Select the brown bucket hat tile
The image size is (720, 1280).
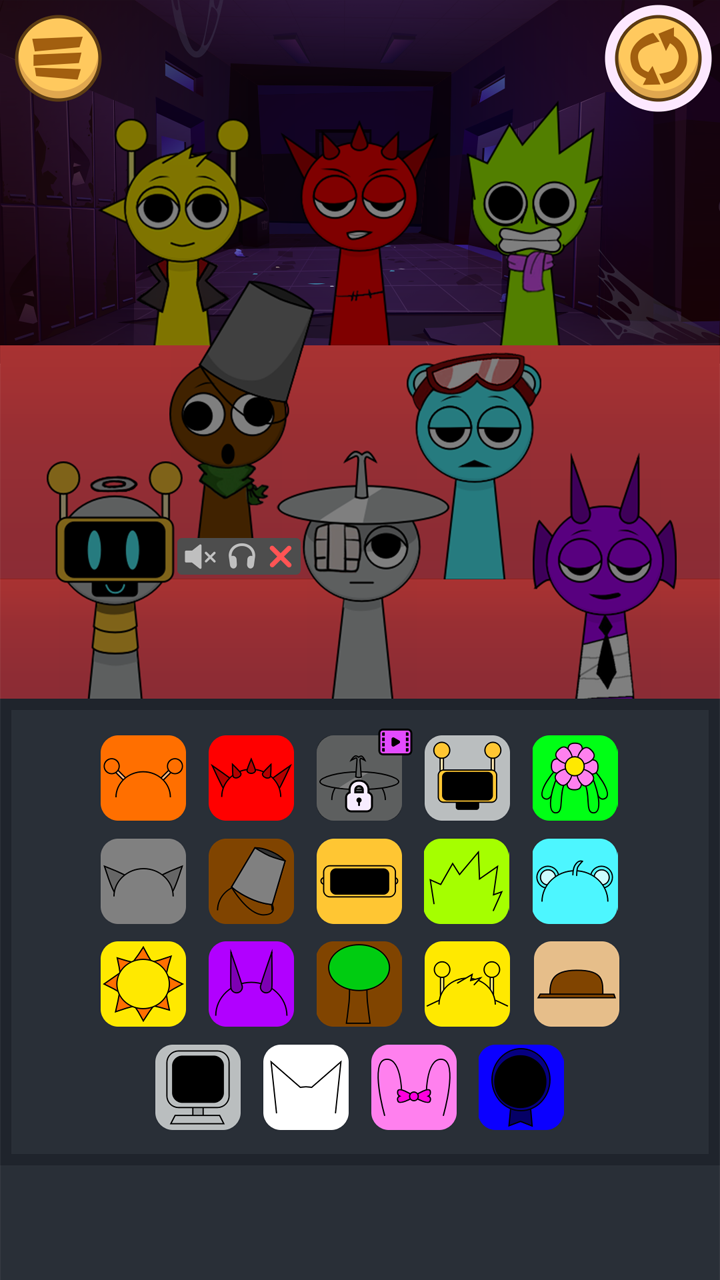tap(251, 881)
